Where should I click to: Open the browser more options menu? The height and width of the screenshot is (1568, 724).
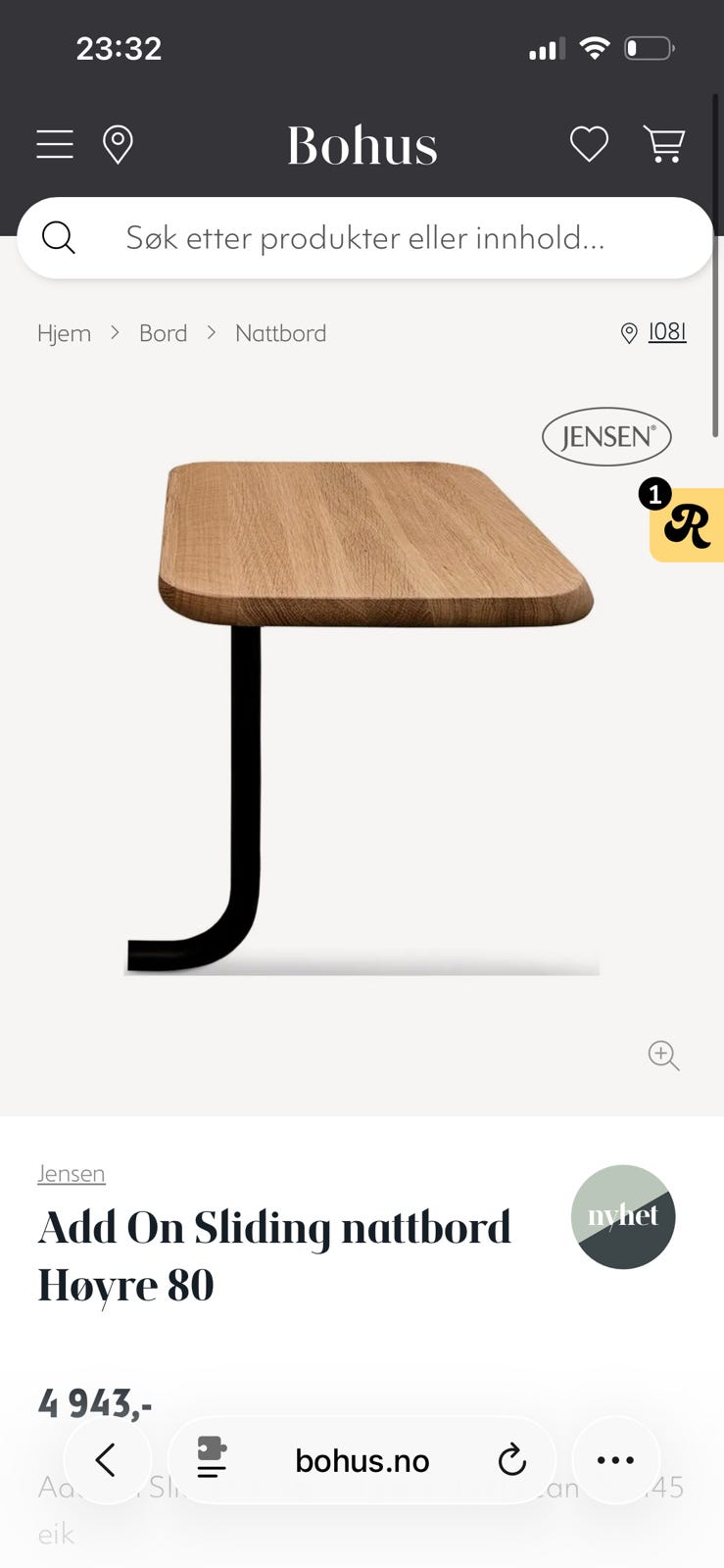615,1460
